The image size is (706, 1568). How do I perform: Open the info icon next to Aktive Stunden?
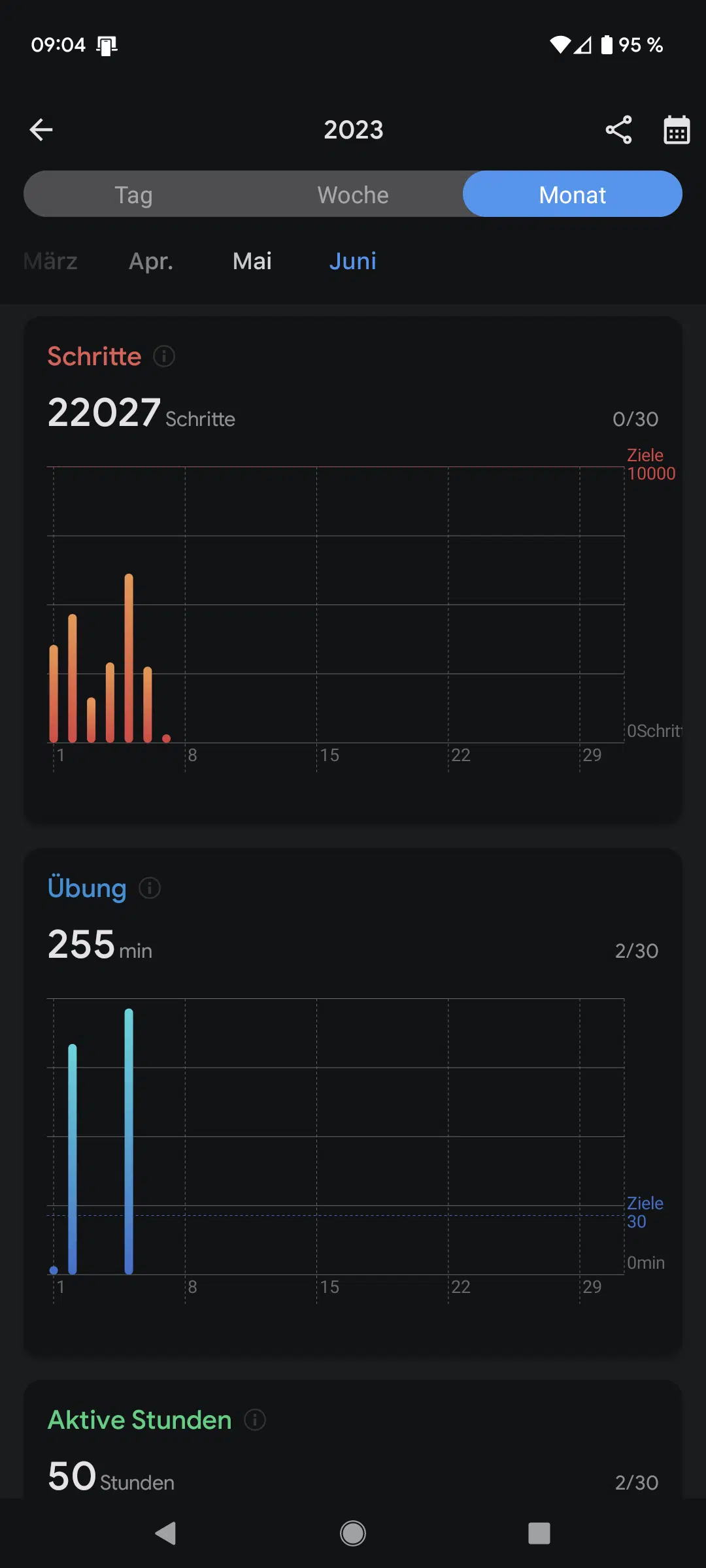click(255, 1420)
